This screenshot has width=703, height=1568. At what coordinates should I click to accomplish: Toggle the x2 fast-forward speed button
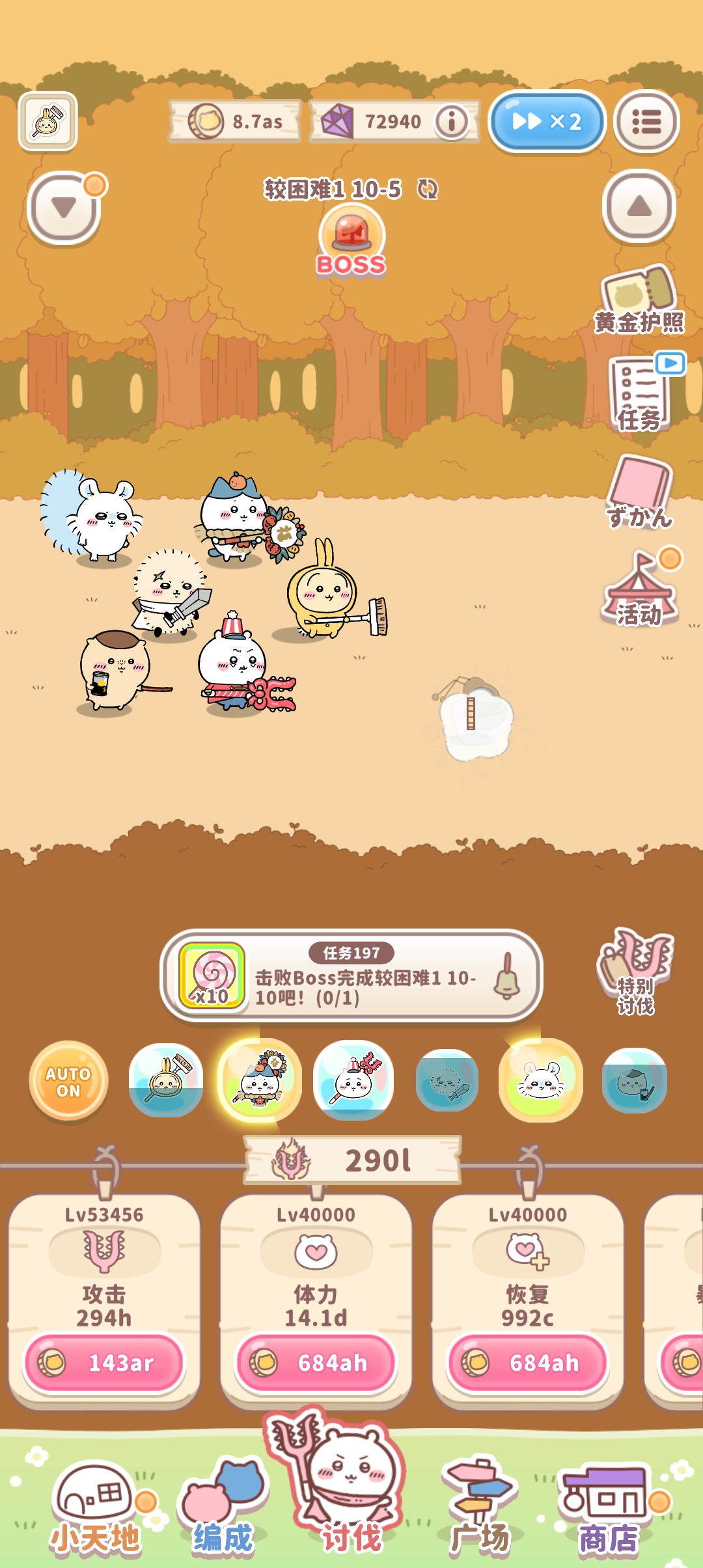(x=546, y=122)
